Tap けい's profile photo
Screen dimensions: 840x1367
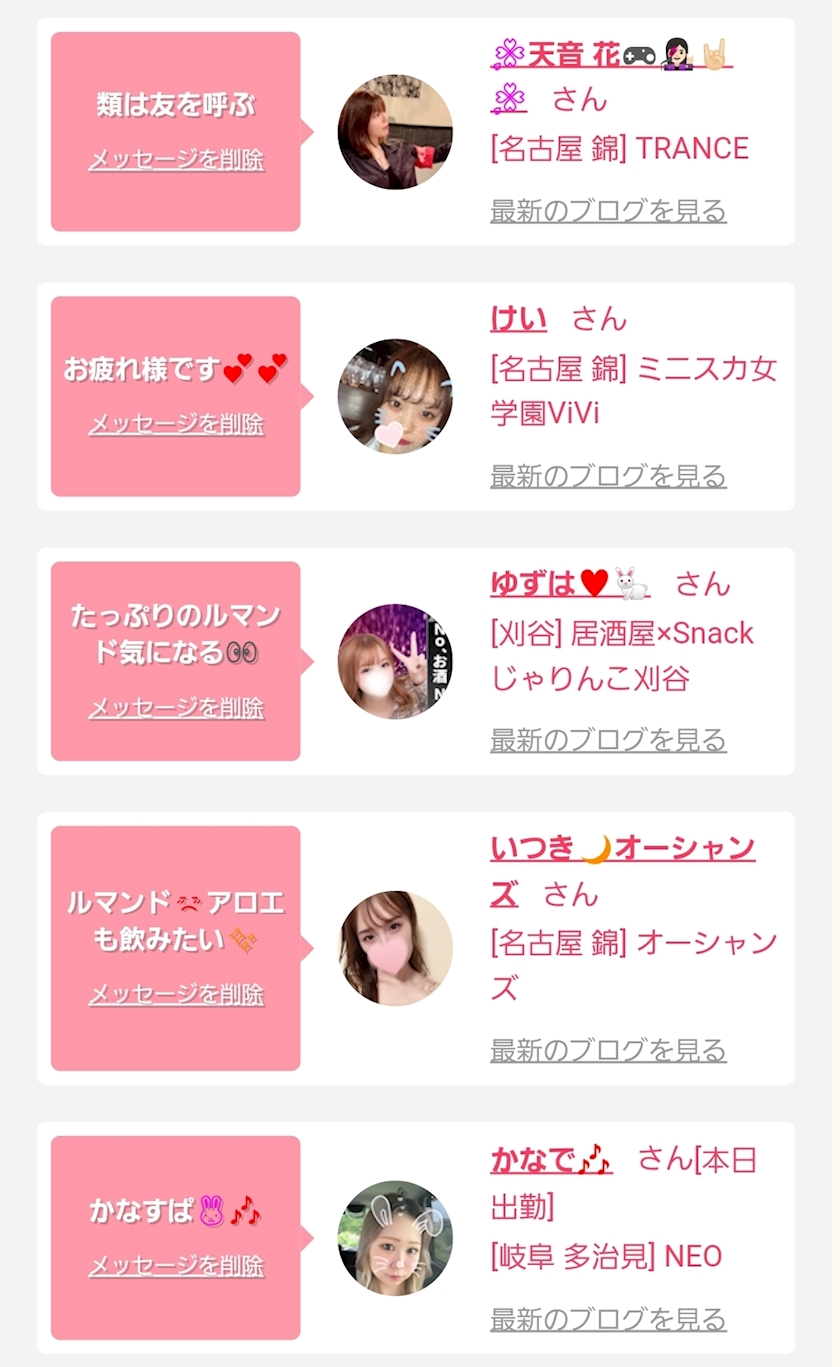click(x=395, y=396)
